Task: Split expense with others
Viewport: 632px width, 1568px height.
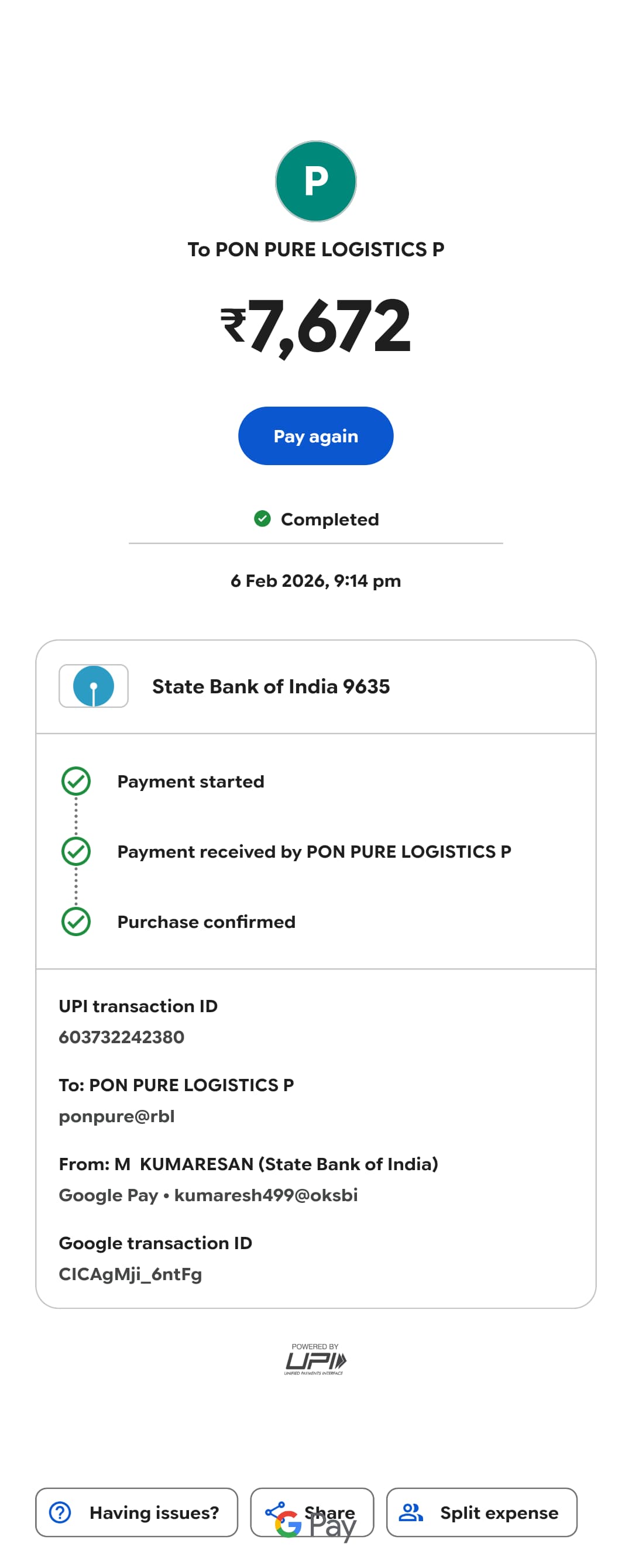Action: tap(481, 1512)
